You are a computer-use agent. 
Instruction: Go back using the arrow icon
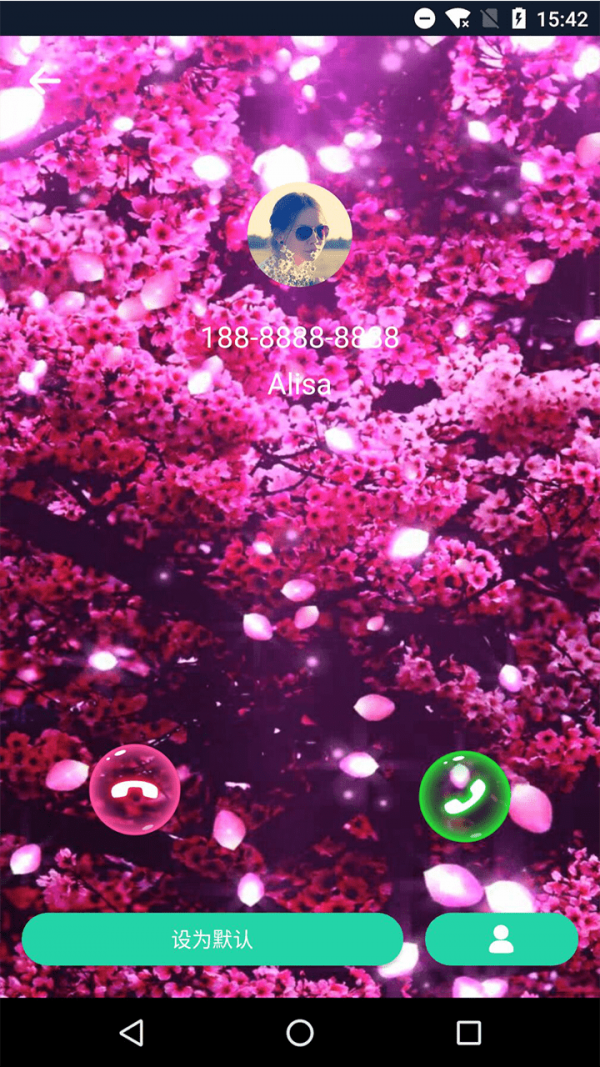tap(44, 81)
